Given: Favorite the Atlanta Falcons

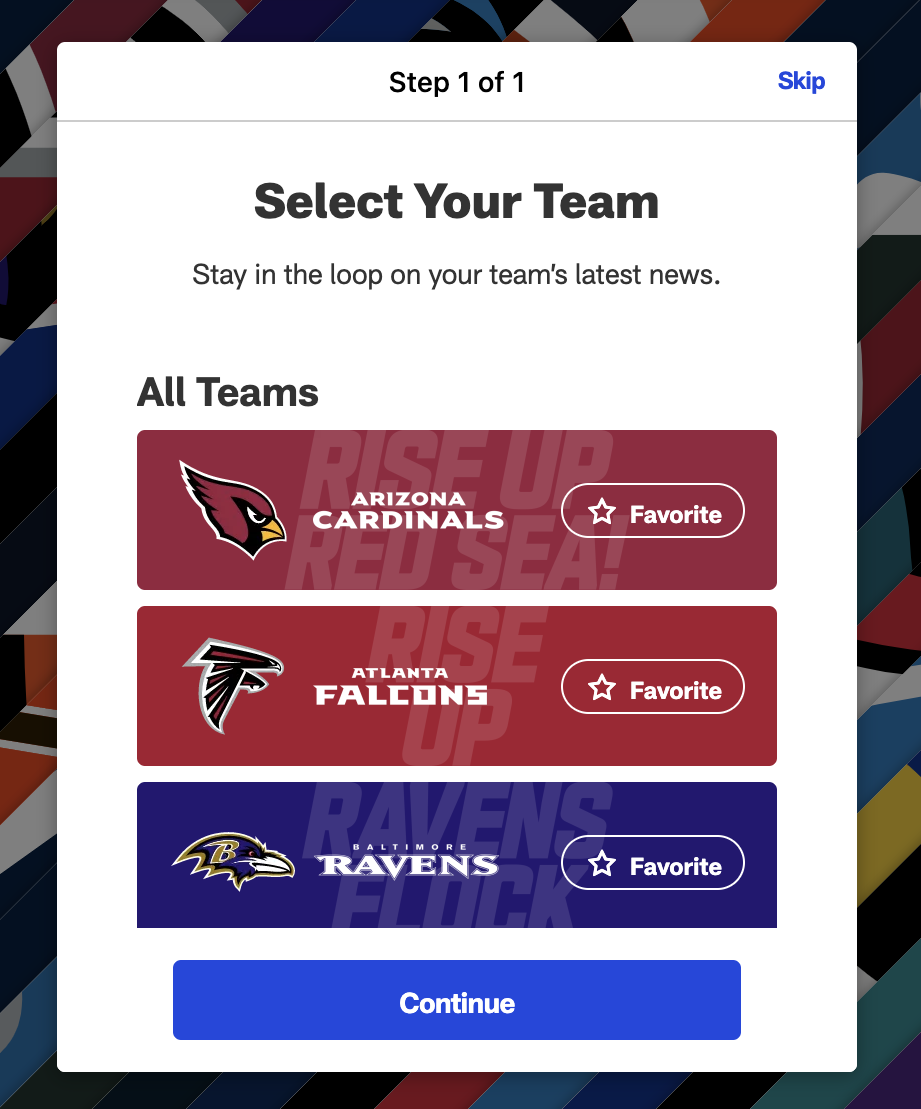Looking at the screenshot, I should click(x=653, y=688).
